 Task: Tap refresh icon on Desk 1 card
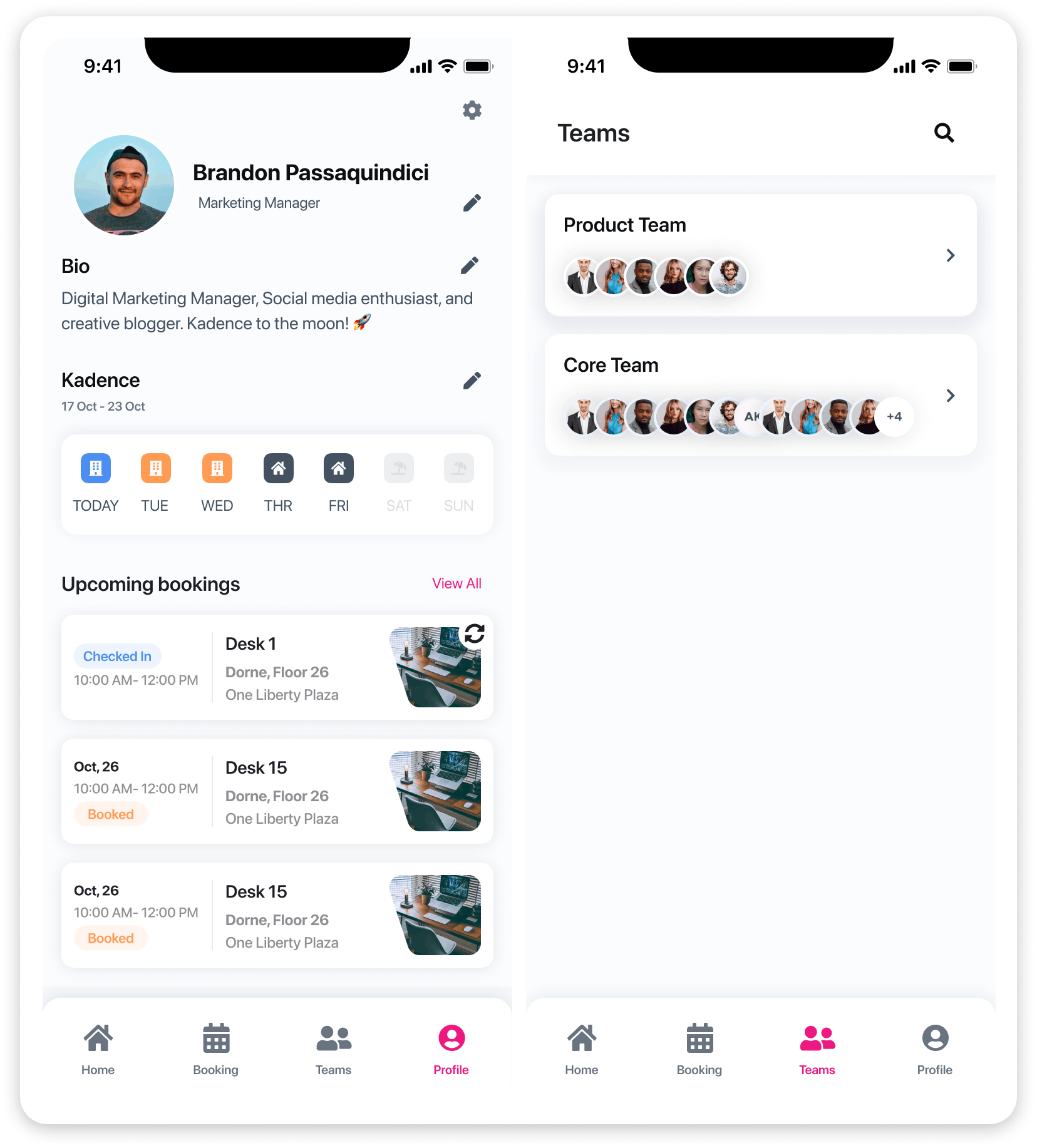(475, 633)
